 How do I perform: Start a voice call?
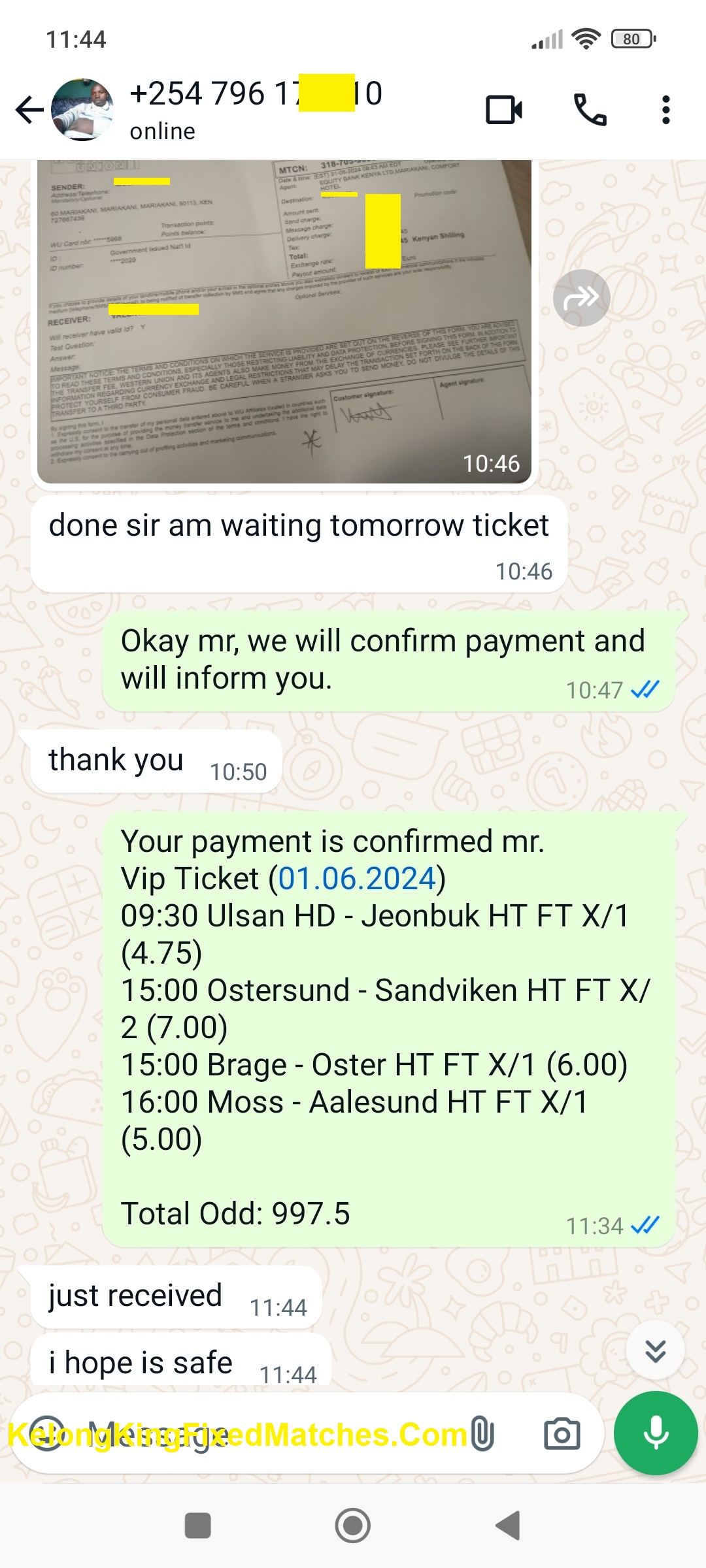click(x=590, y=110)
